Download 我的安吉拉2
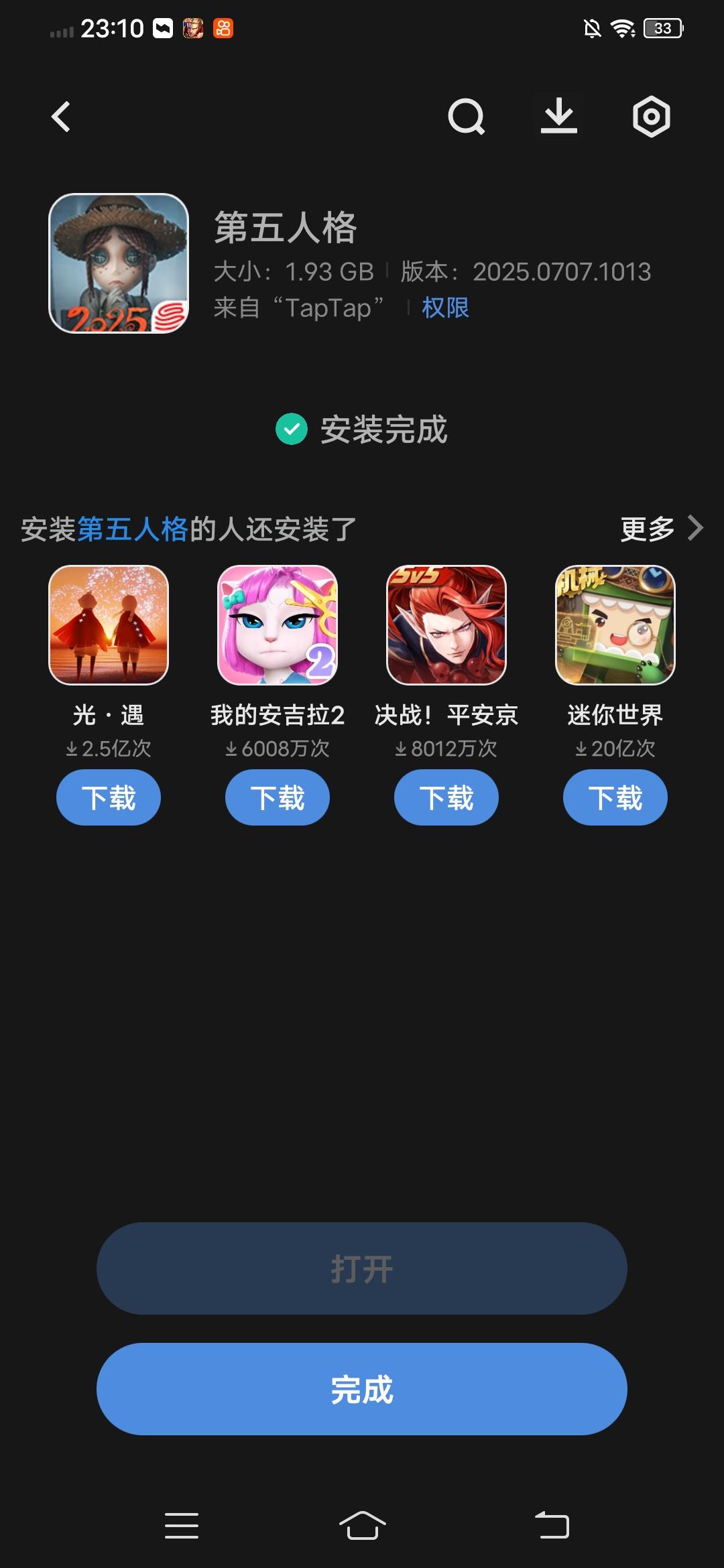 [278, 797]
